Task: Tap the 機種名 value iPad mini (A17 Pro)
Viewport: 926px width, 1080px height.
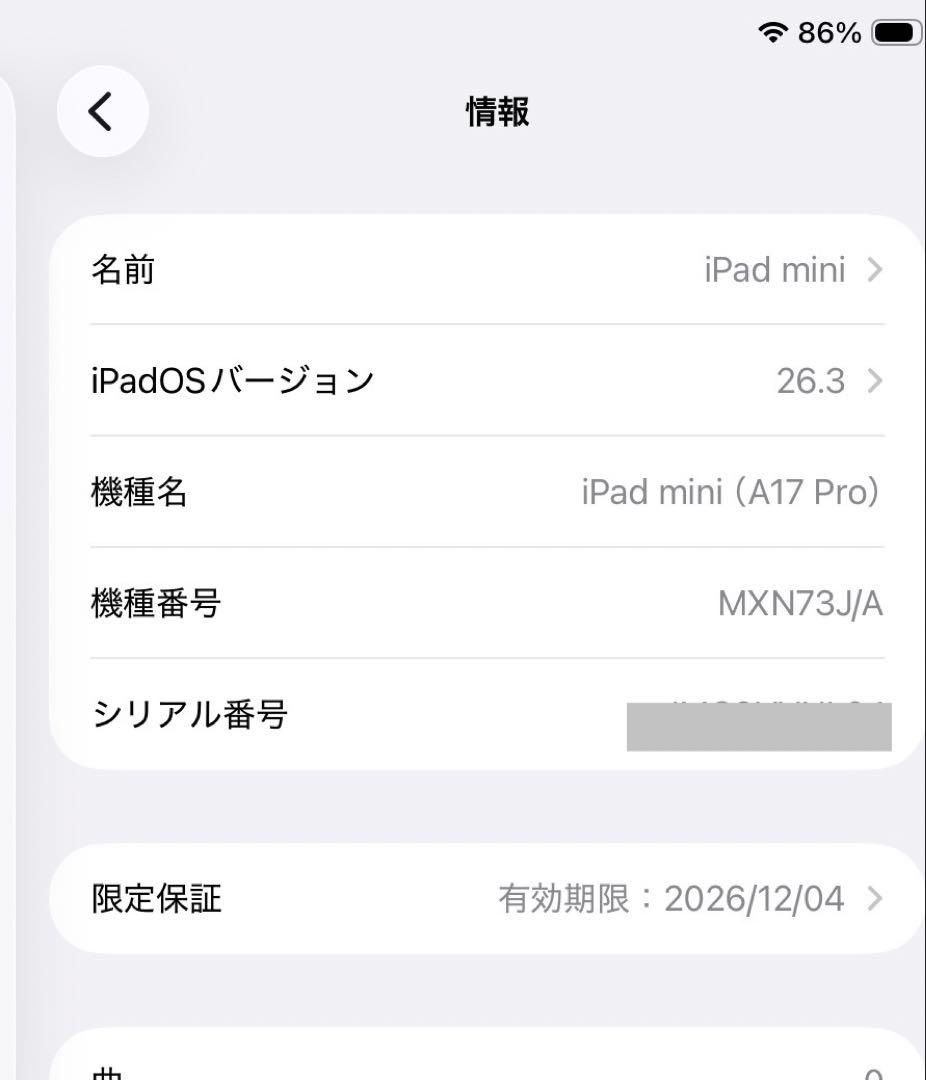Action: pyautogui.click(x=731, y=491)
